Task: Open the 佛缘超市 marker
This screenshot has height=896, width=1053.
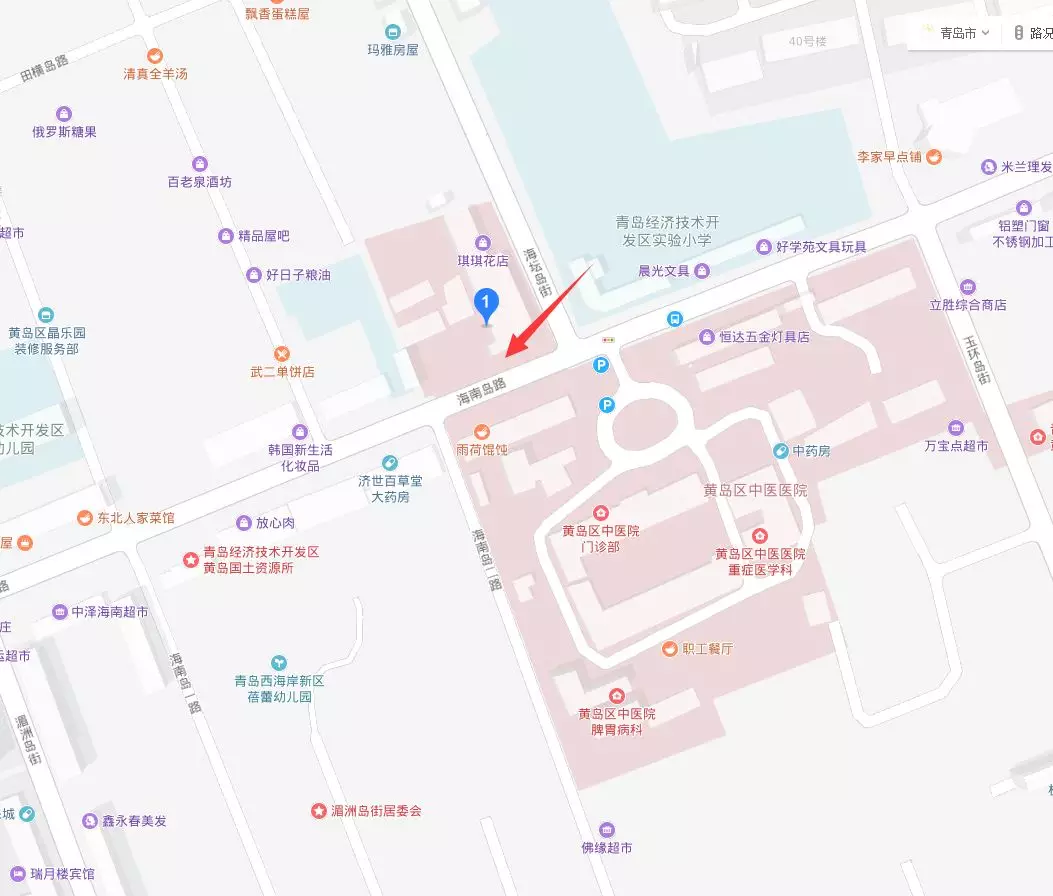Action: pos(607,830)
